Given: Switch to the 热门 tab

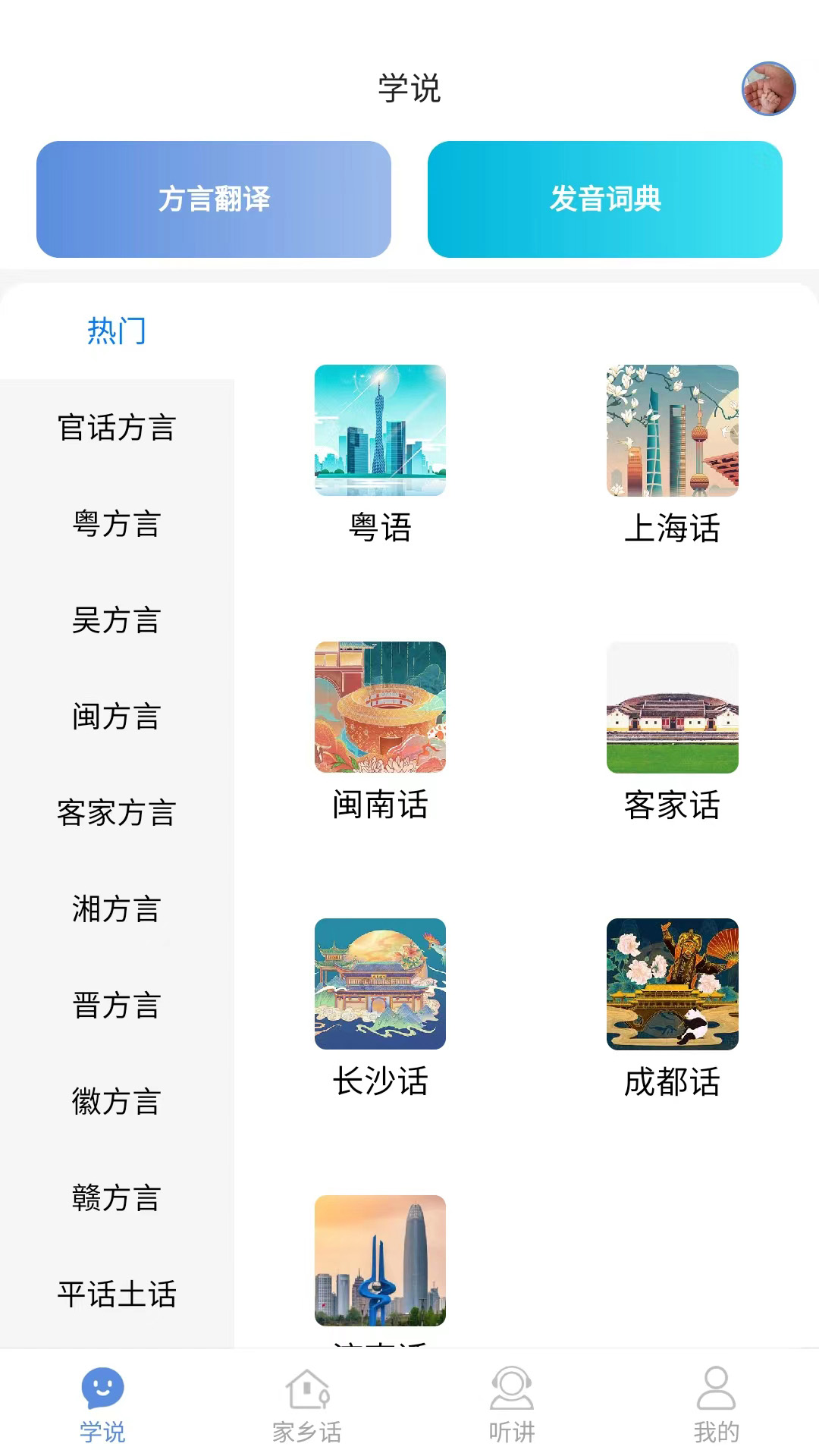Looking at the screenshot, I should [x=116, y=329].
